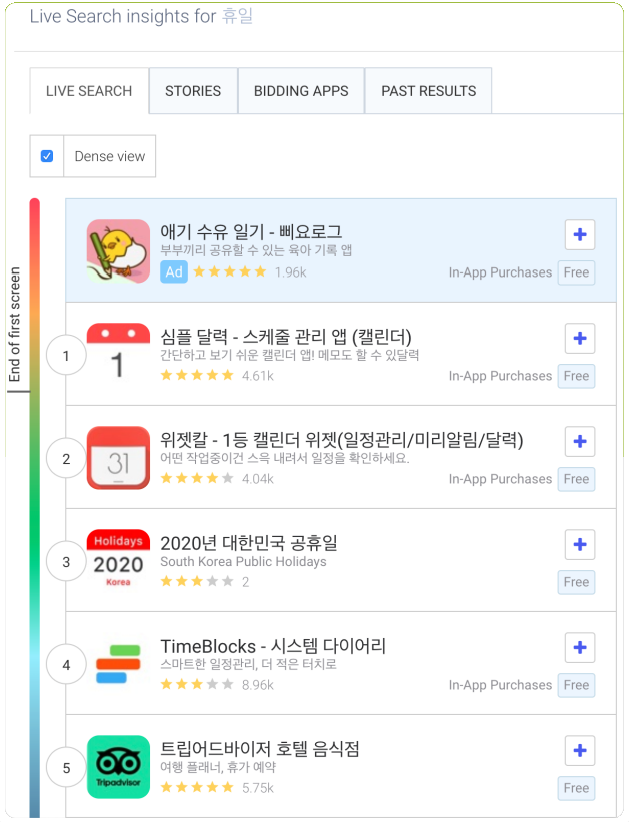Add the 삐요로그 ad app with plus

coord(580,235)
